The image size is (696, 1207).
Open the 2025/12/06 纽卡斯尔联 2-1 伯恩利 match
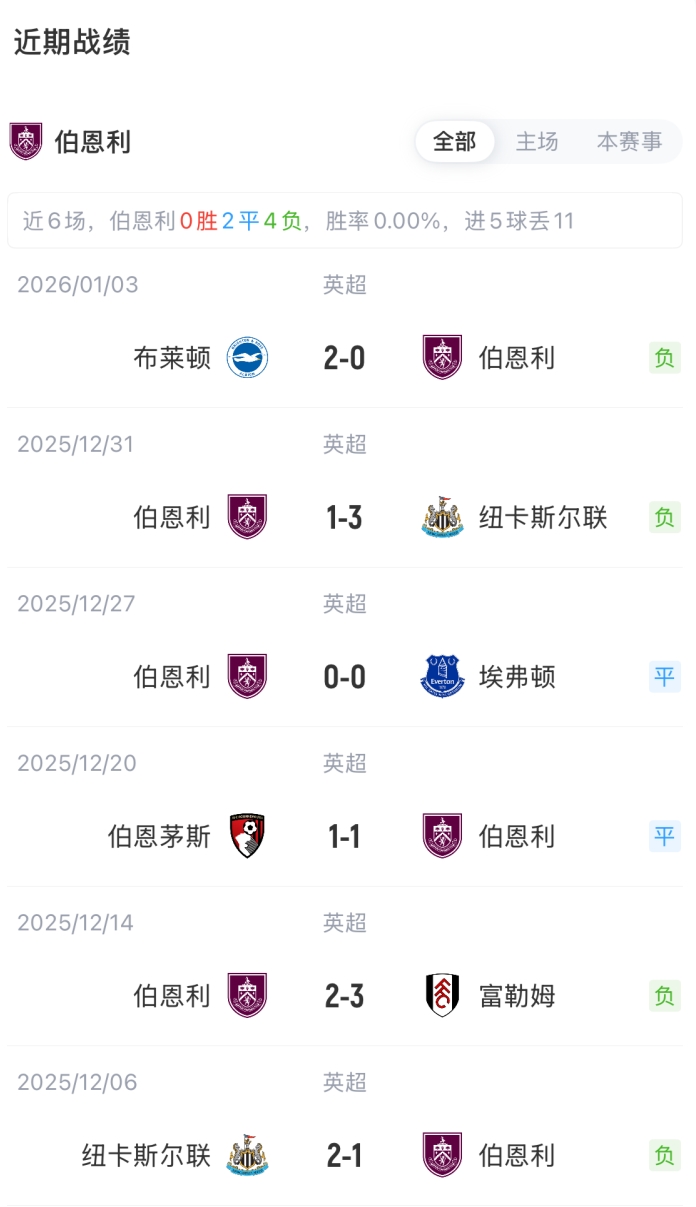pyautogui.click(x=344, y=1156)
